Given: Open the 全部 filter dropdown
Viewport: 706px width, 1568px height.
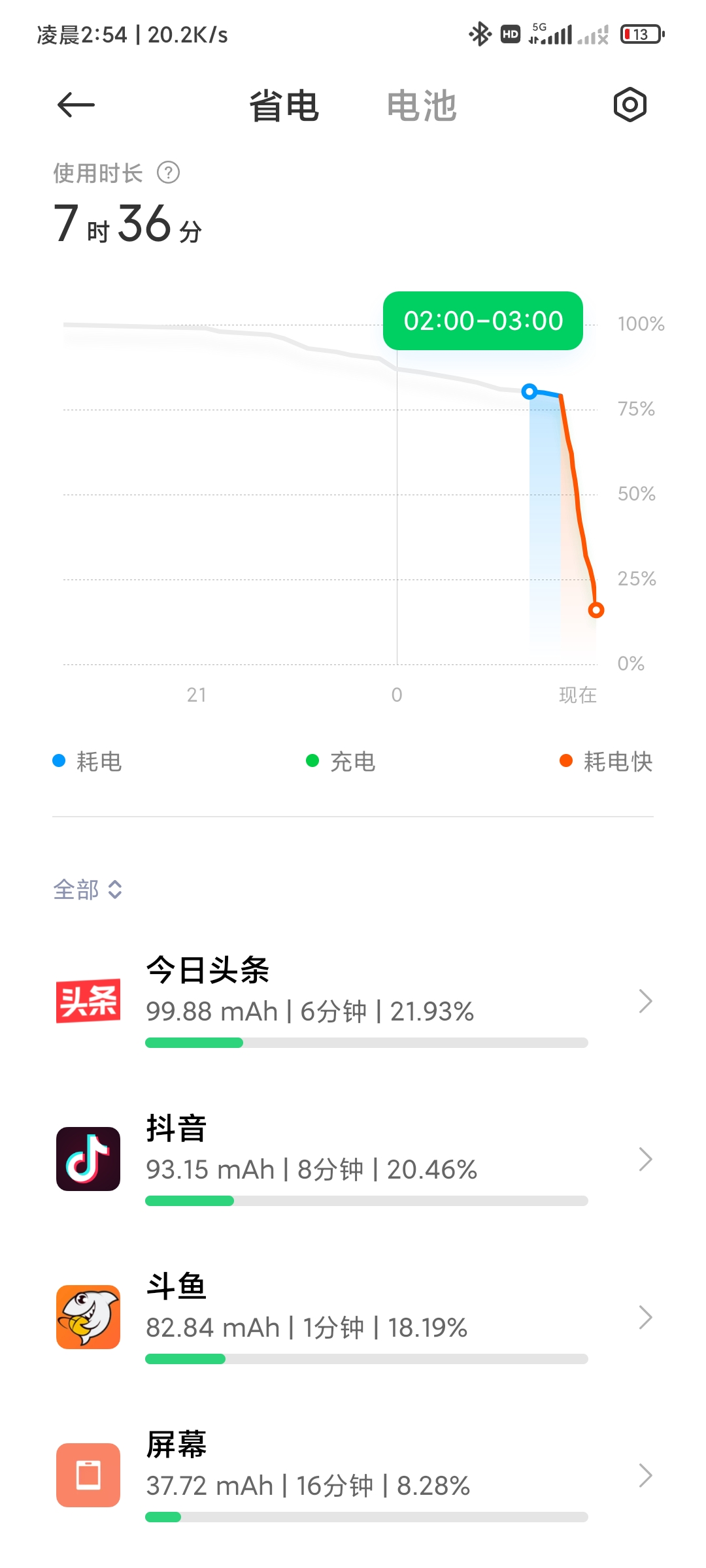Looking at the screenshot, I should [88, 889].
